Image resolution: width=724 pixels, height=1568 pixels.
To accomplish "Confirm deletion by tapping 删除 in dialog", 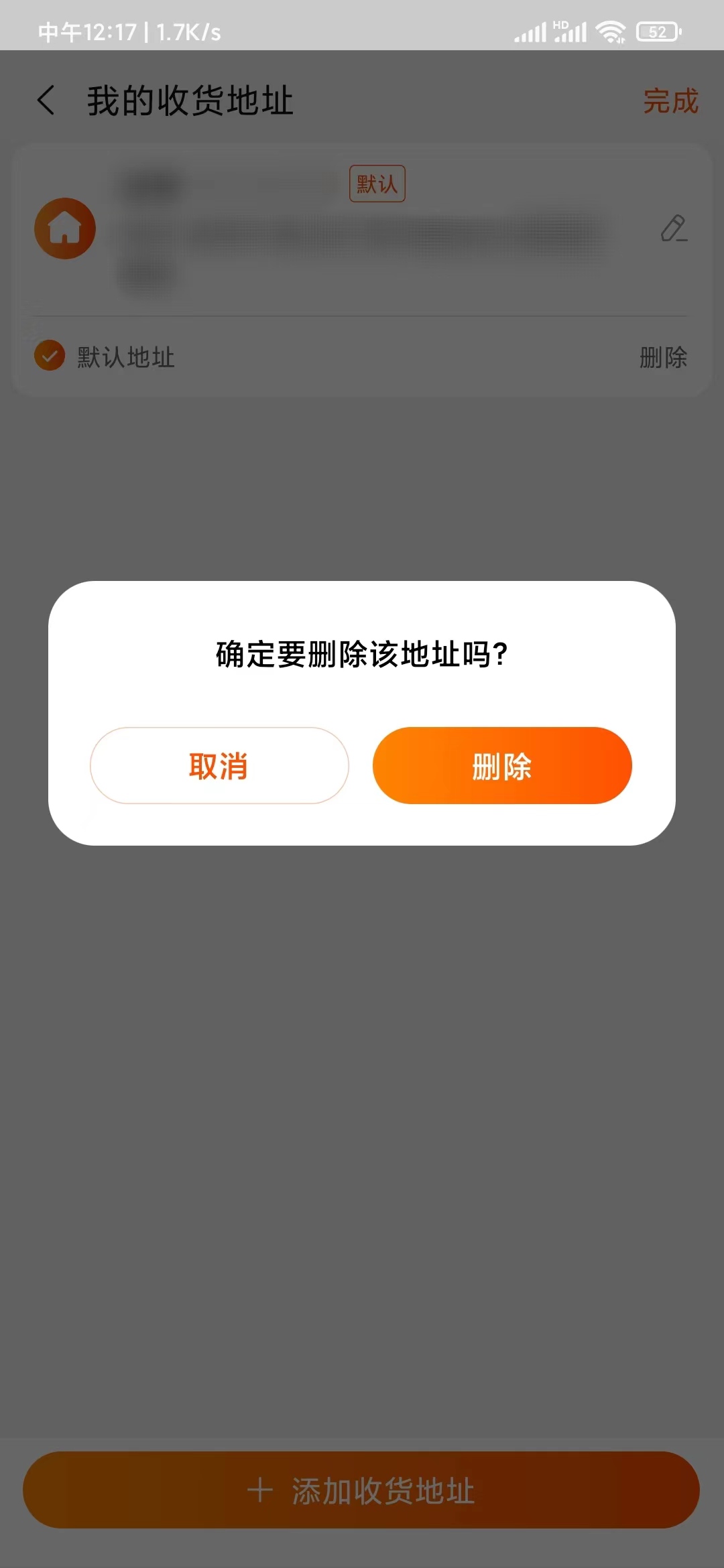I will point(501,765).
